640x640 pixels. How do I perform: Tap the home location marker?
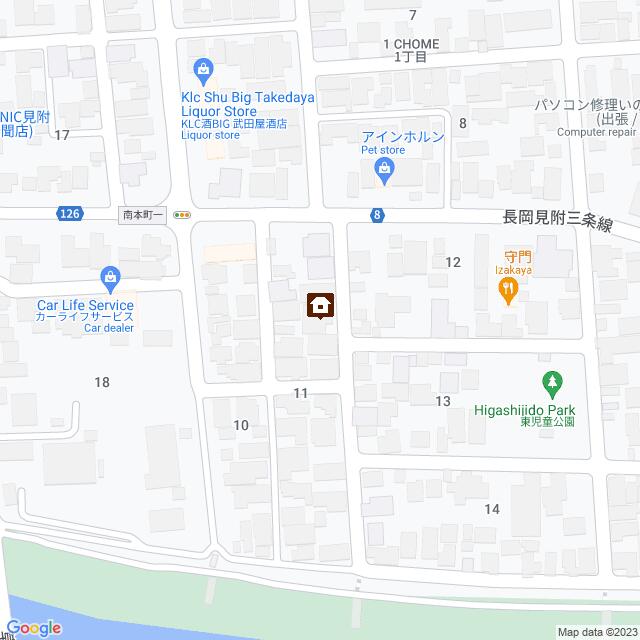pyautogui.click(x=320, y=305)
